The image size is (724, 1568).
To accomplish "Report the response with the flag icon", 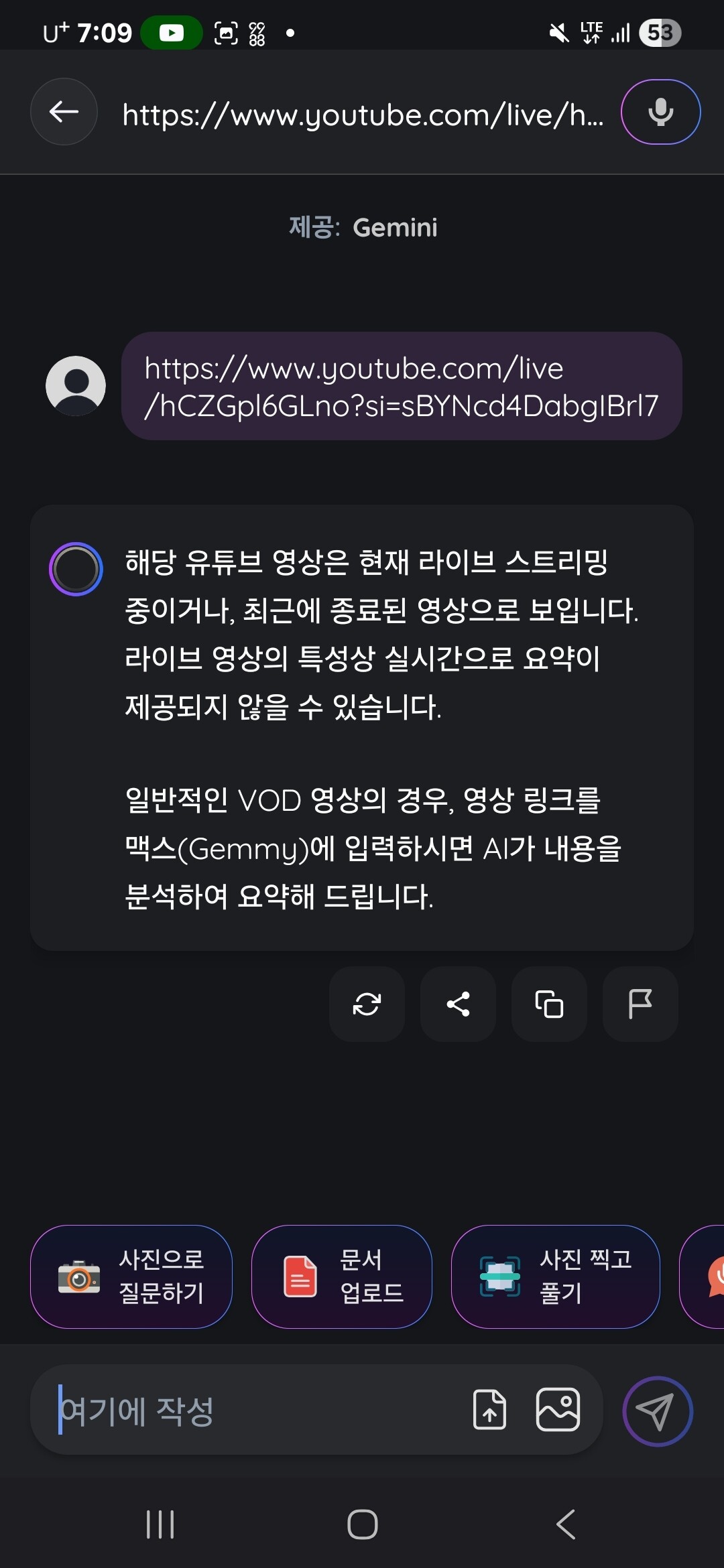I will 640,1004.
